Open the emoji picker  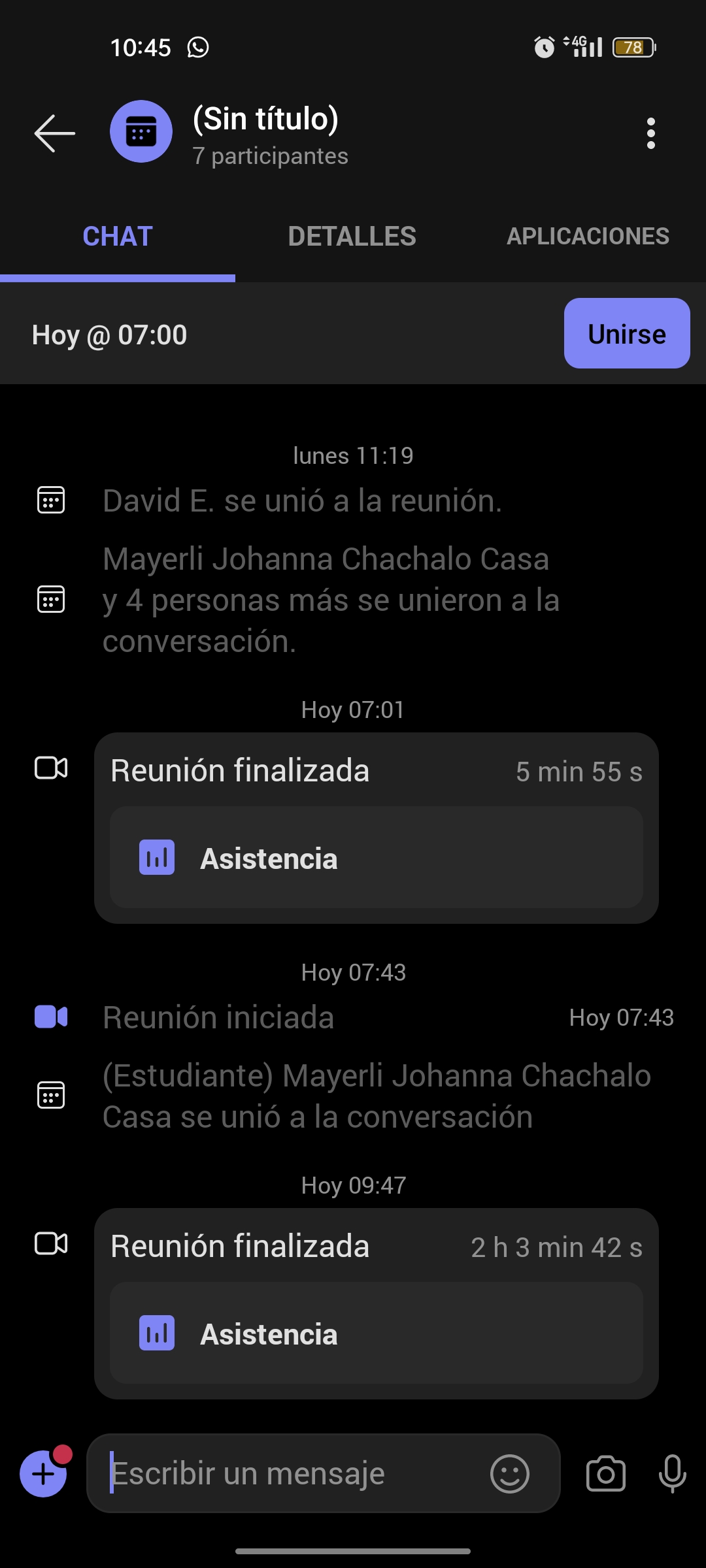coord(509,1474)
